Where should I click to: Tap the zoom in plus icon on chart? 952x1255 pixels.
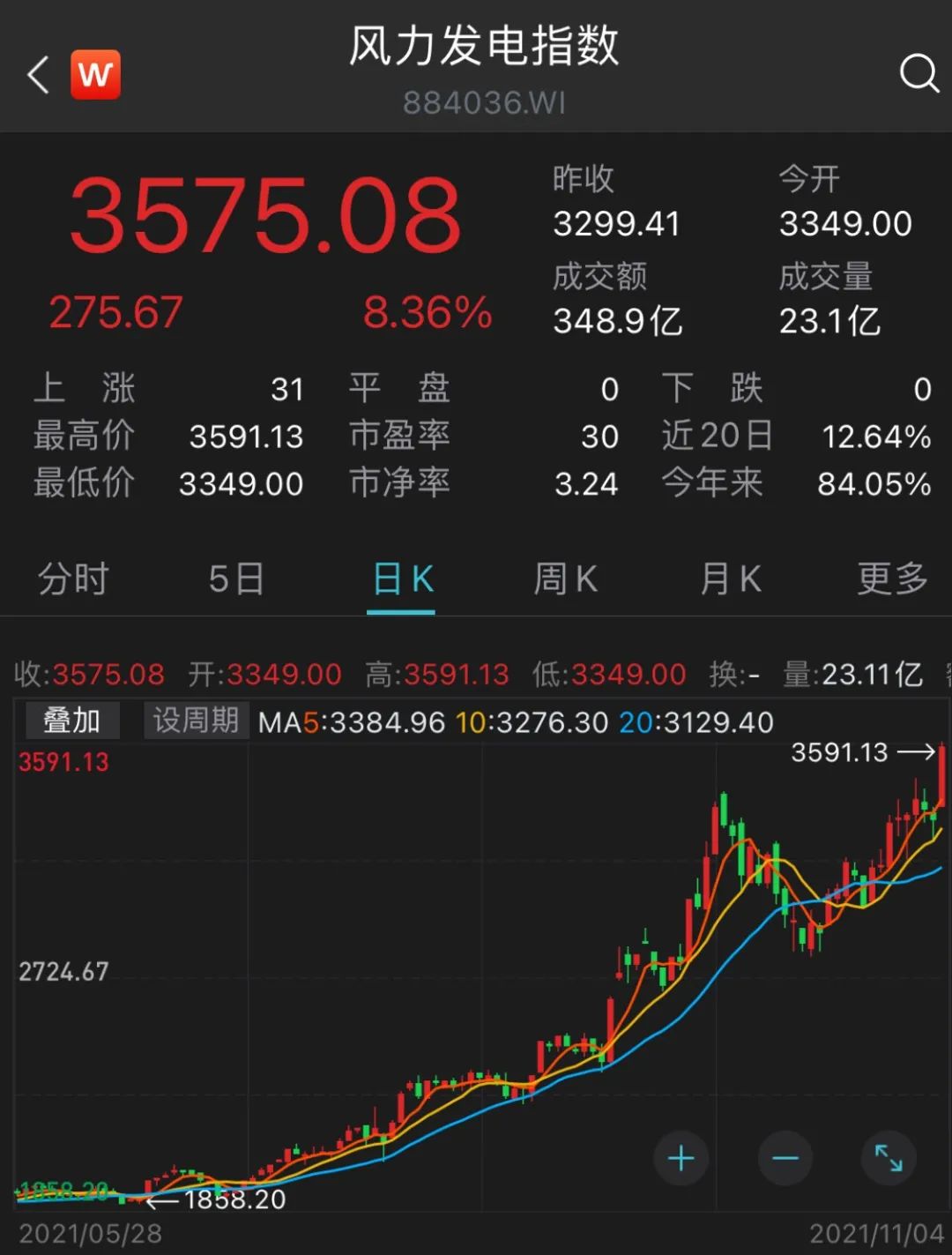[679, 1158]
